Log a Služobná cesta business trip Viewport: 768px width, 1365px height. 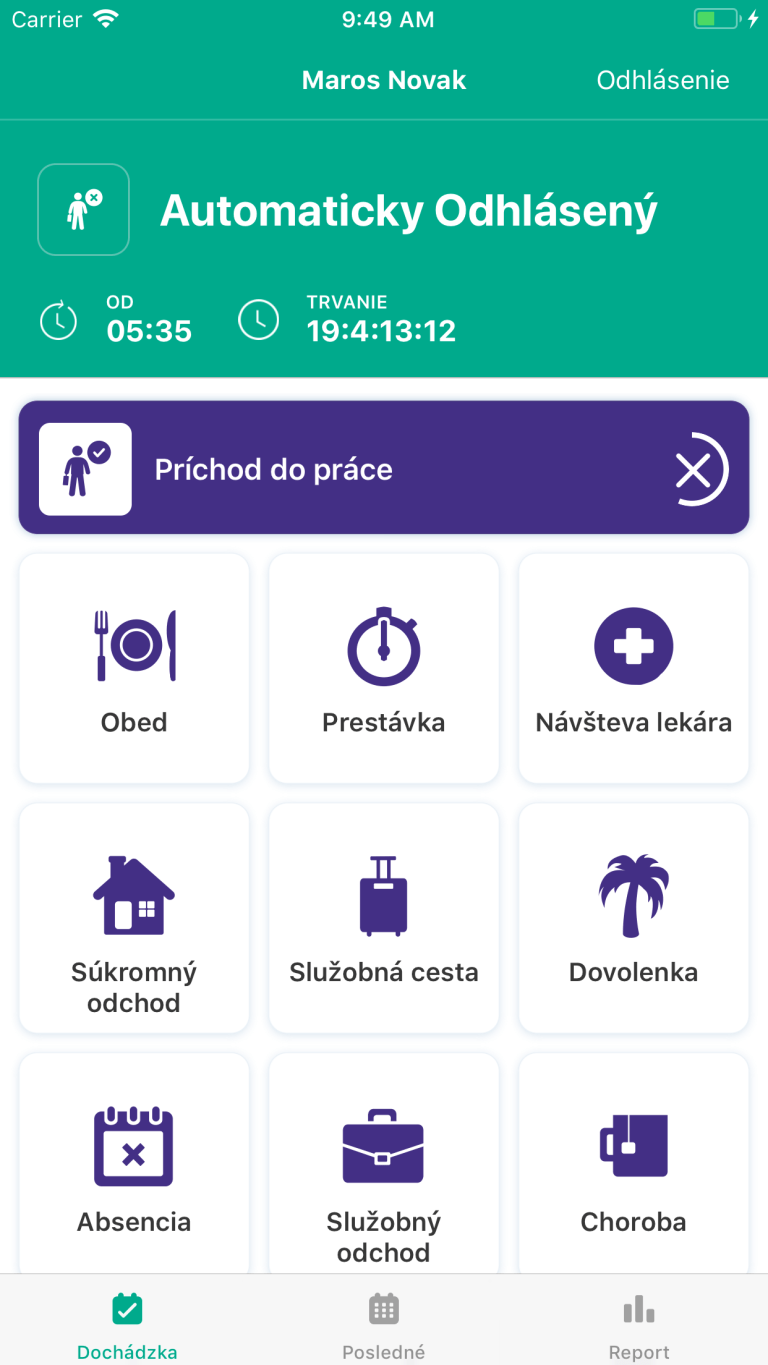pyautogui.click(x=384, y=918)
